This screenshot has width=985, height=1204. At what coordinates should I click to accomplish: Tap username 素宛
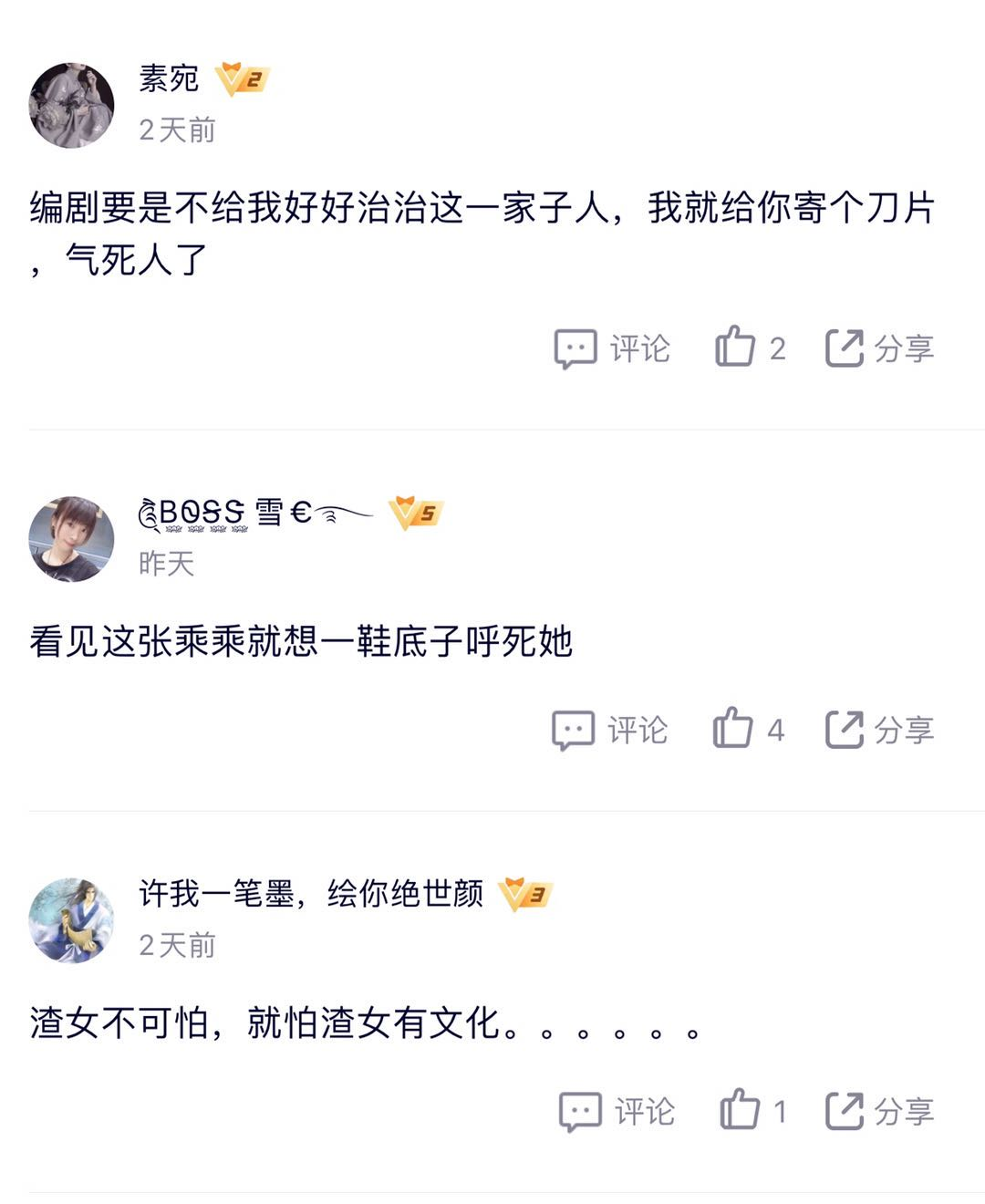point(169,79)
